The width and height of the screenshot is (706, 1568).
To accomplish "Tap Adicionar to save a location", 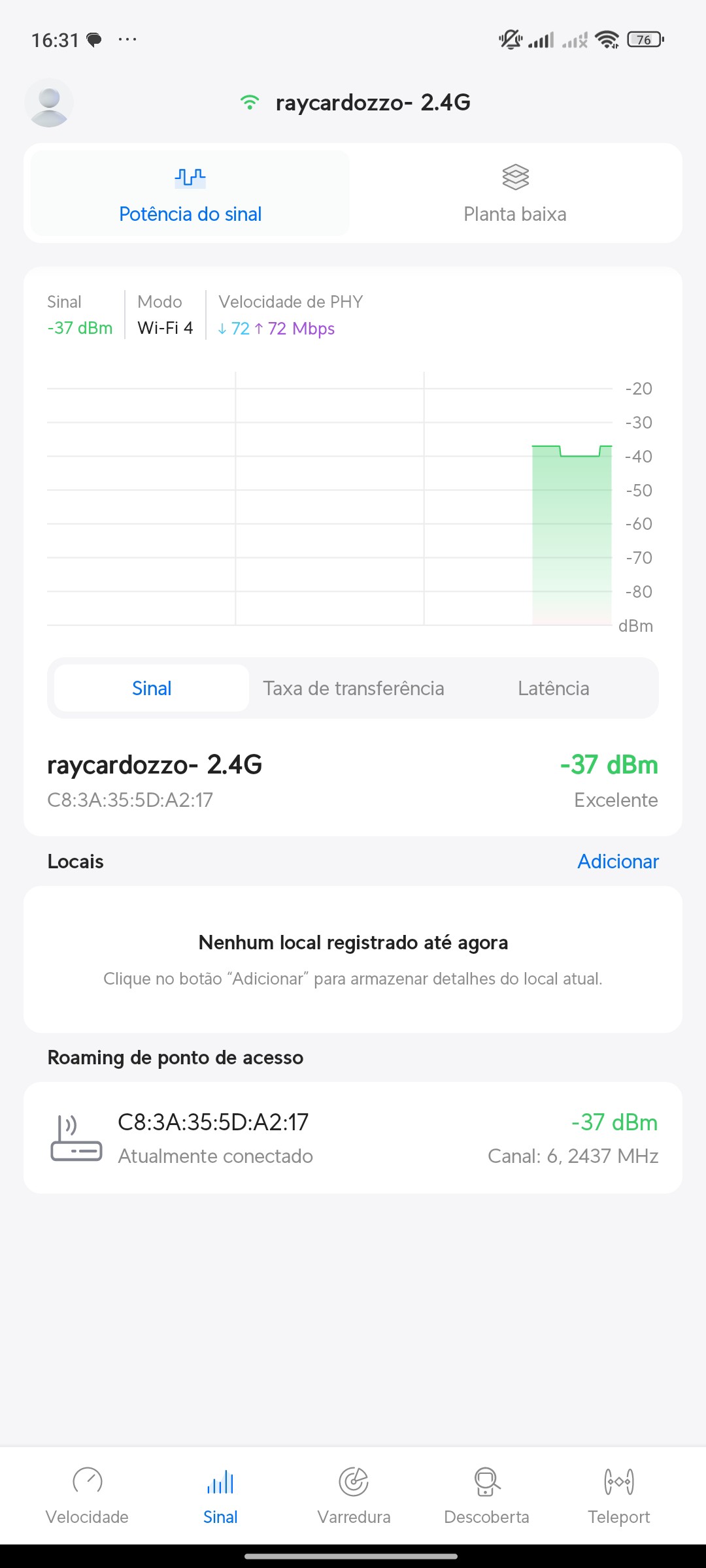I will point(618,861).
